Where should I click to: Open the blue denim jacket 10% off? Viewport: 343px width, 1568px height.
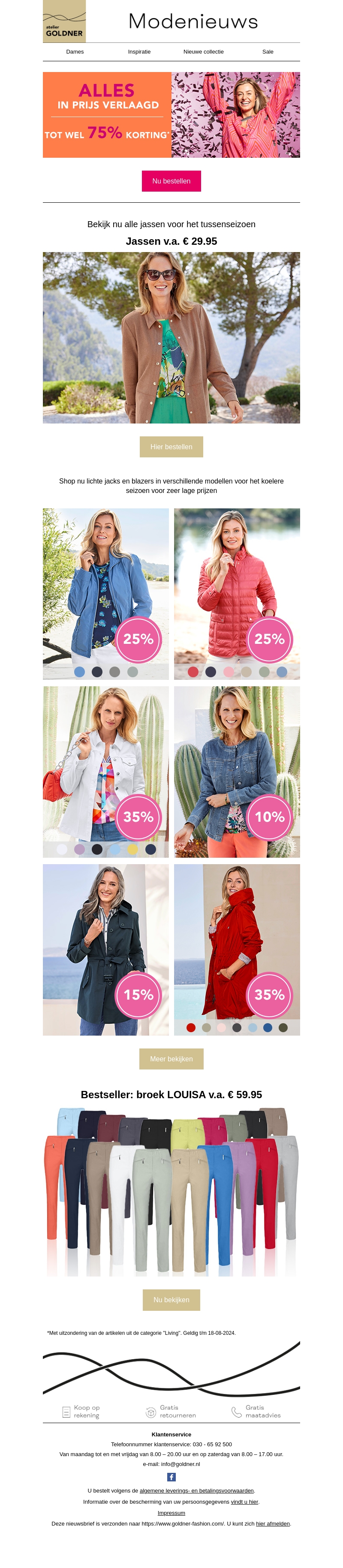point(236,771)
